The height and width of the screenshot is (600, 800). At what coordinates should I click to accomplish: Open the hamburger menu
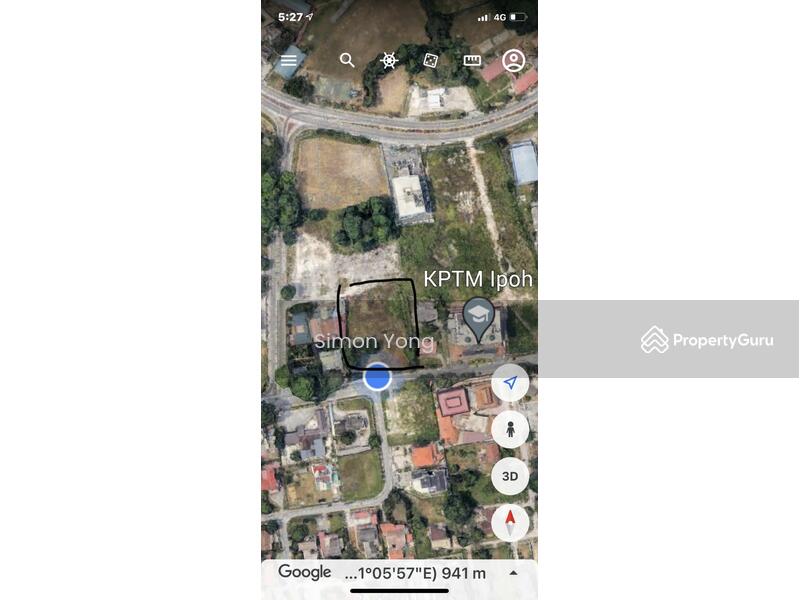(289, 60)
